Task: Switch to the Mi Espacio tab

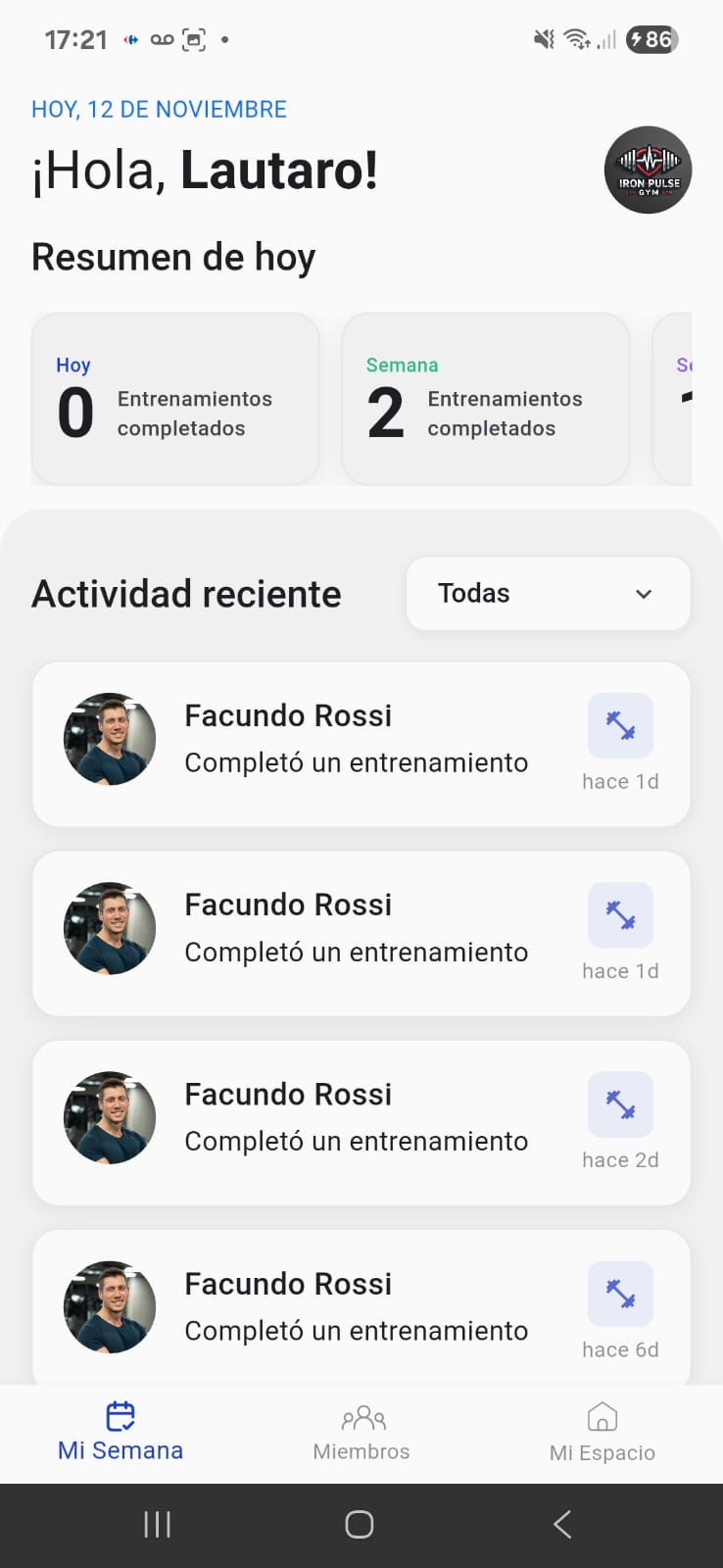Action: [602, 1433]
